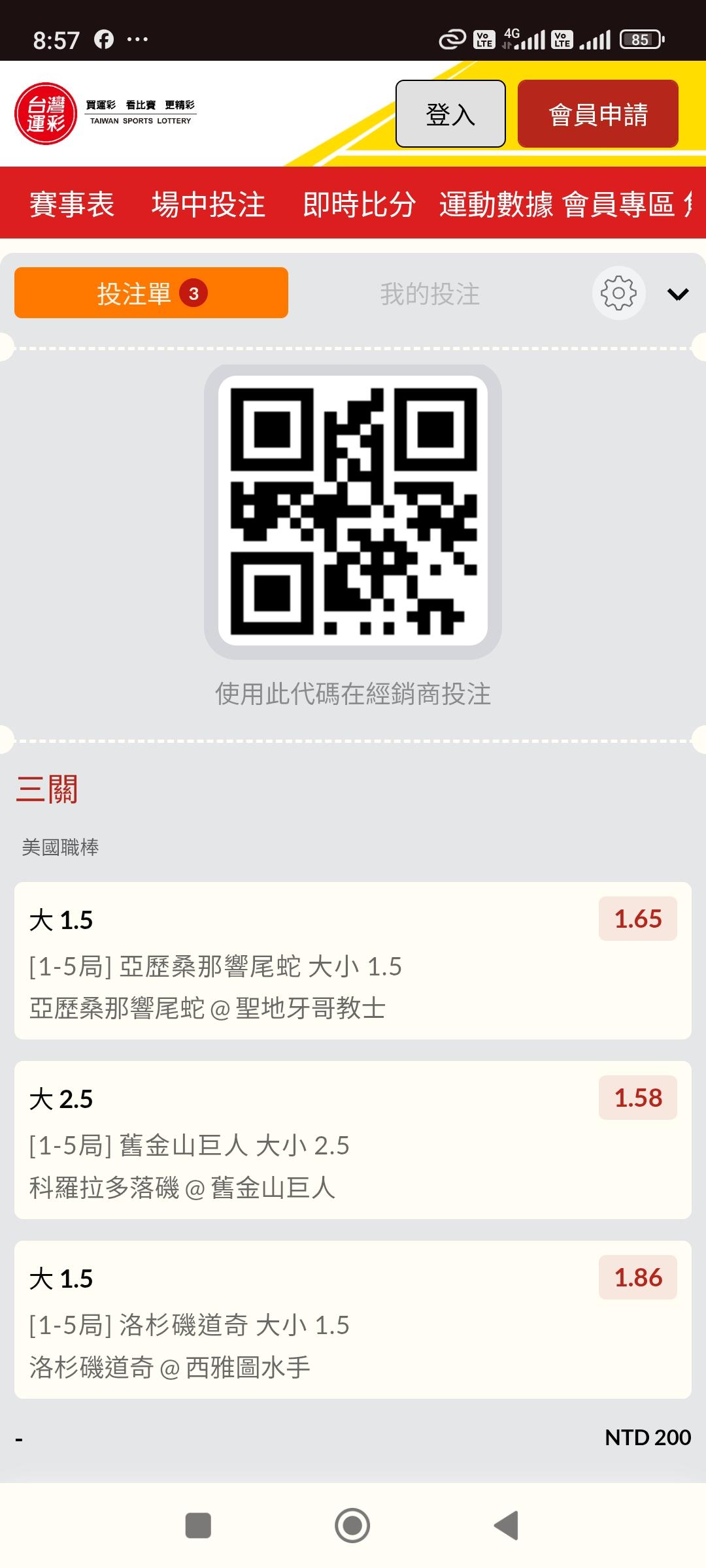Switch to 我的投注 tab
The image size is (706, 1568).
pyautogui.click(x=430, y=293)
